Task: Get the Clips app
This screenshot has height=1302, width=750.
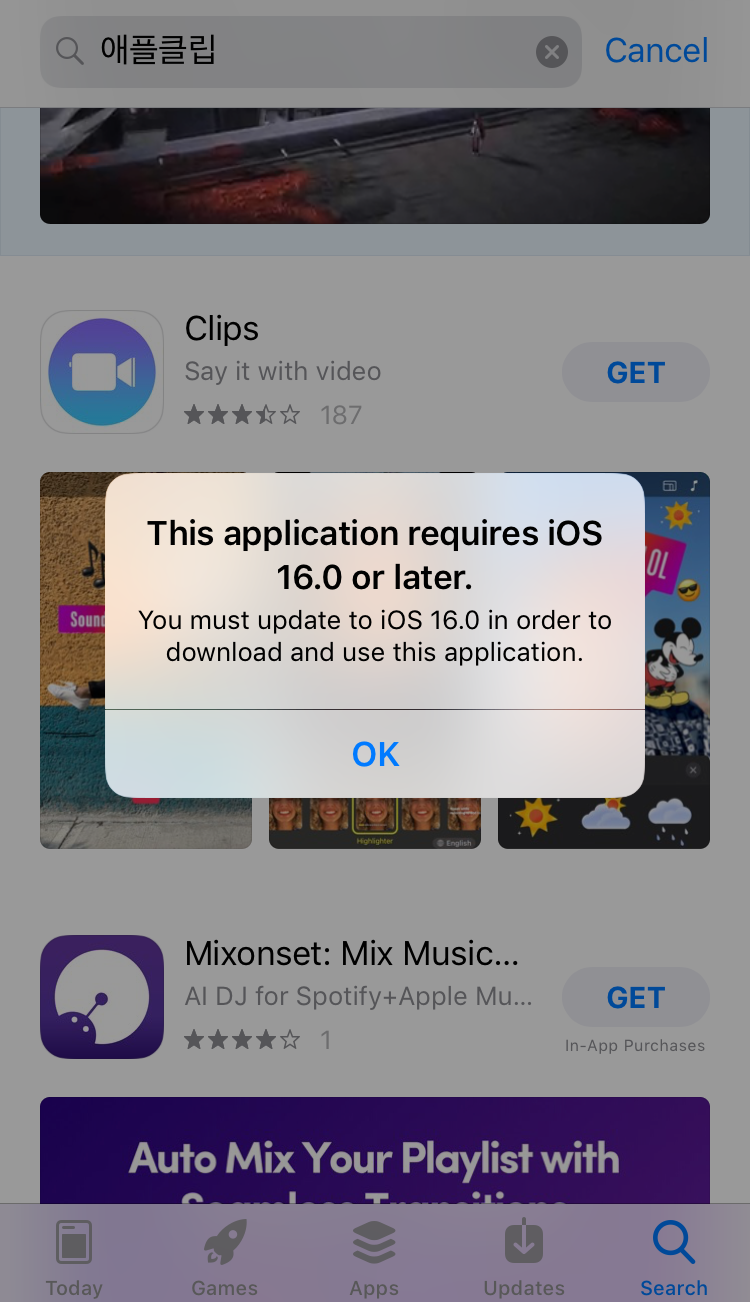Action: point(636,372)
